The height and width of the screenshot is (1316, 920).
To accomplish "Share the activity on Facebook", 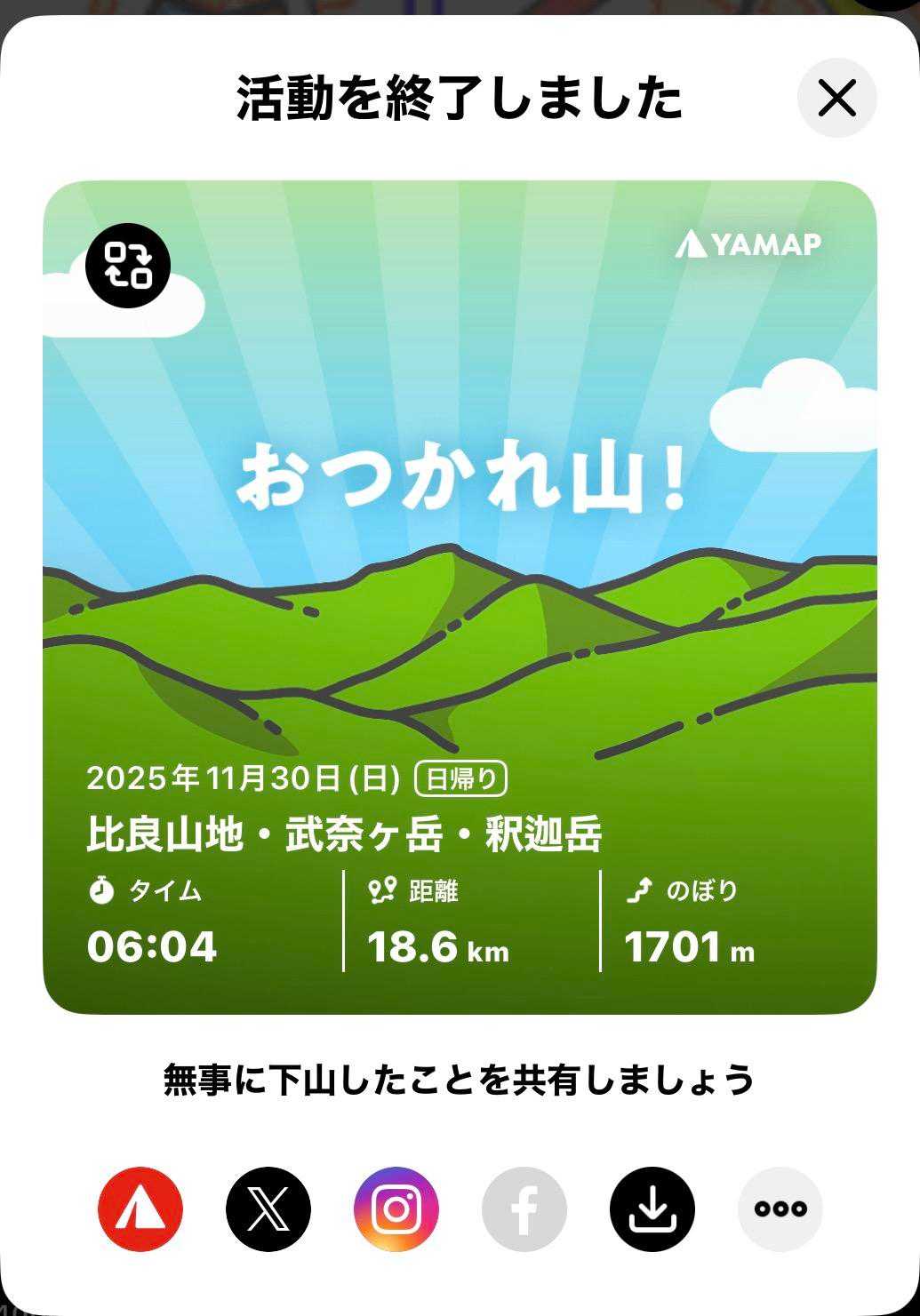I will coord(524,1209).
